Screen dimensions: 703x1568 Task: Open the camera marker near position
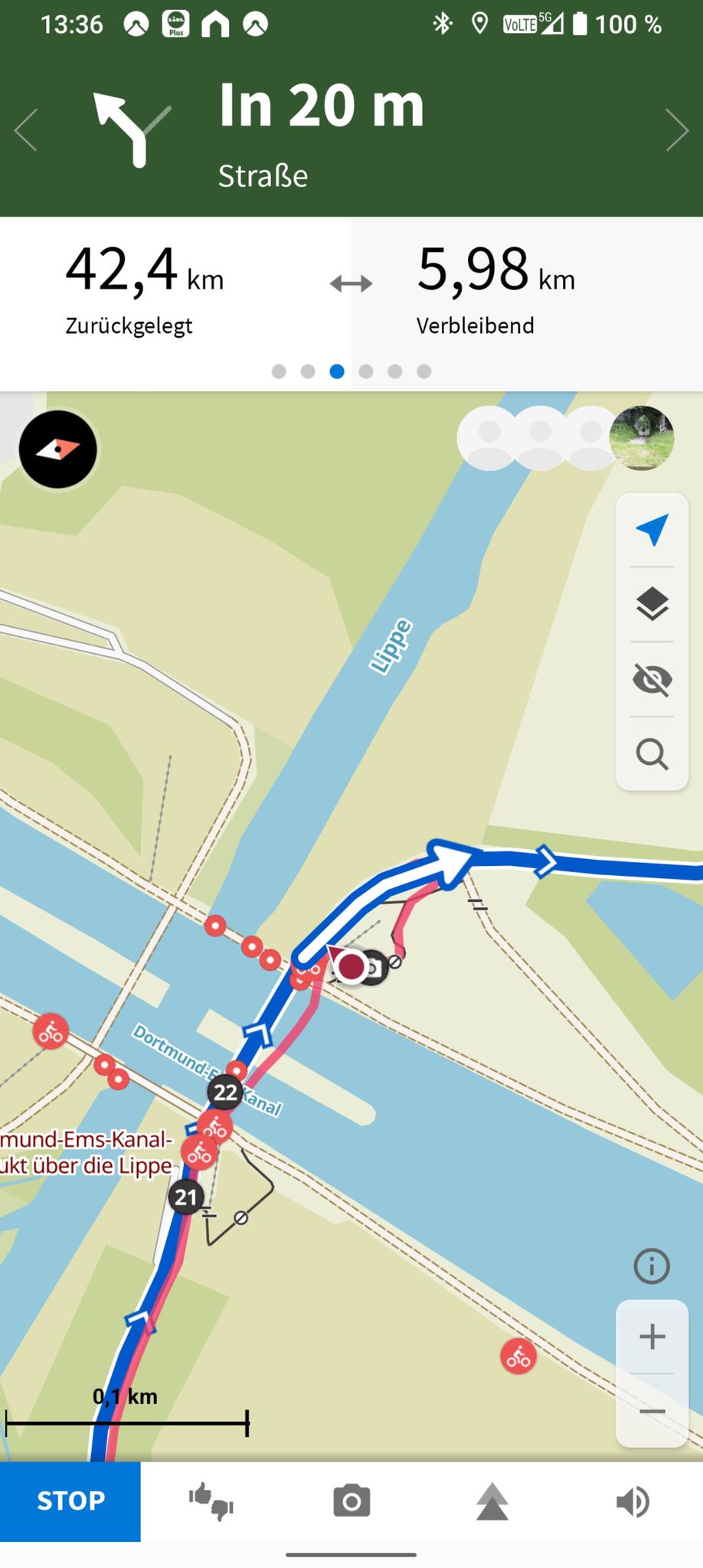[373, 969]
